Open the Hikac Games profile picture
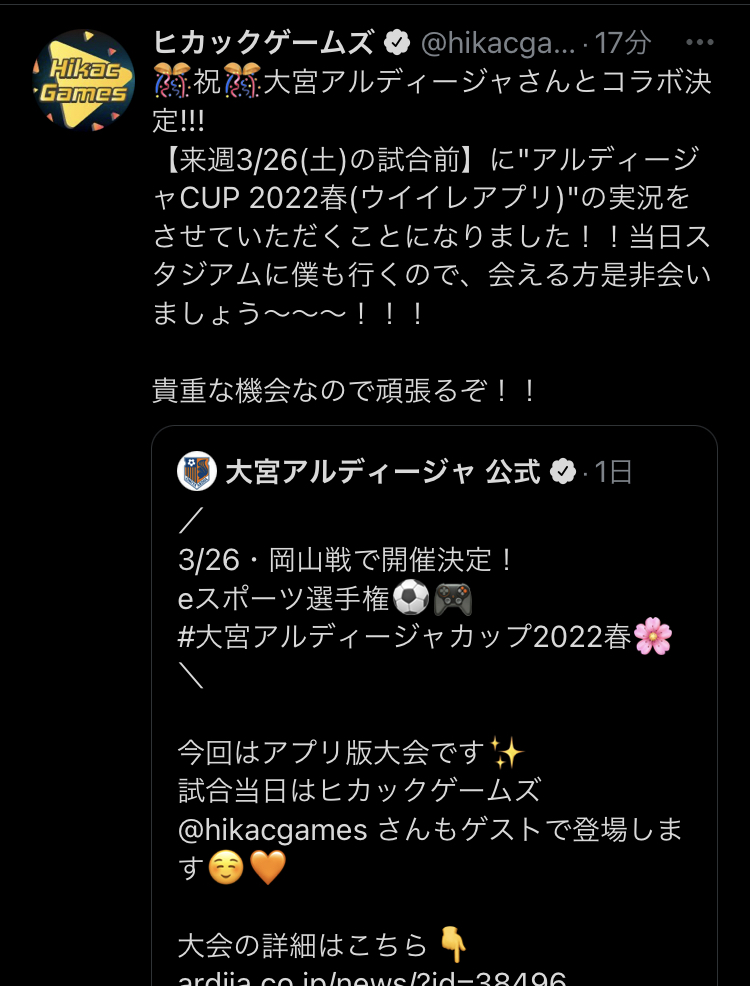Screen dimensions: 750x986 click(x=83, y=79)
